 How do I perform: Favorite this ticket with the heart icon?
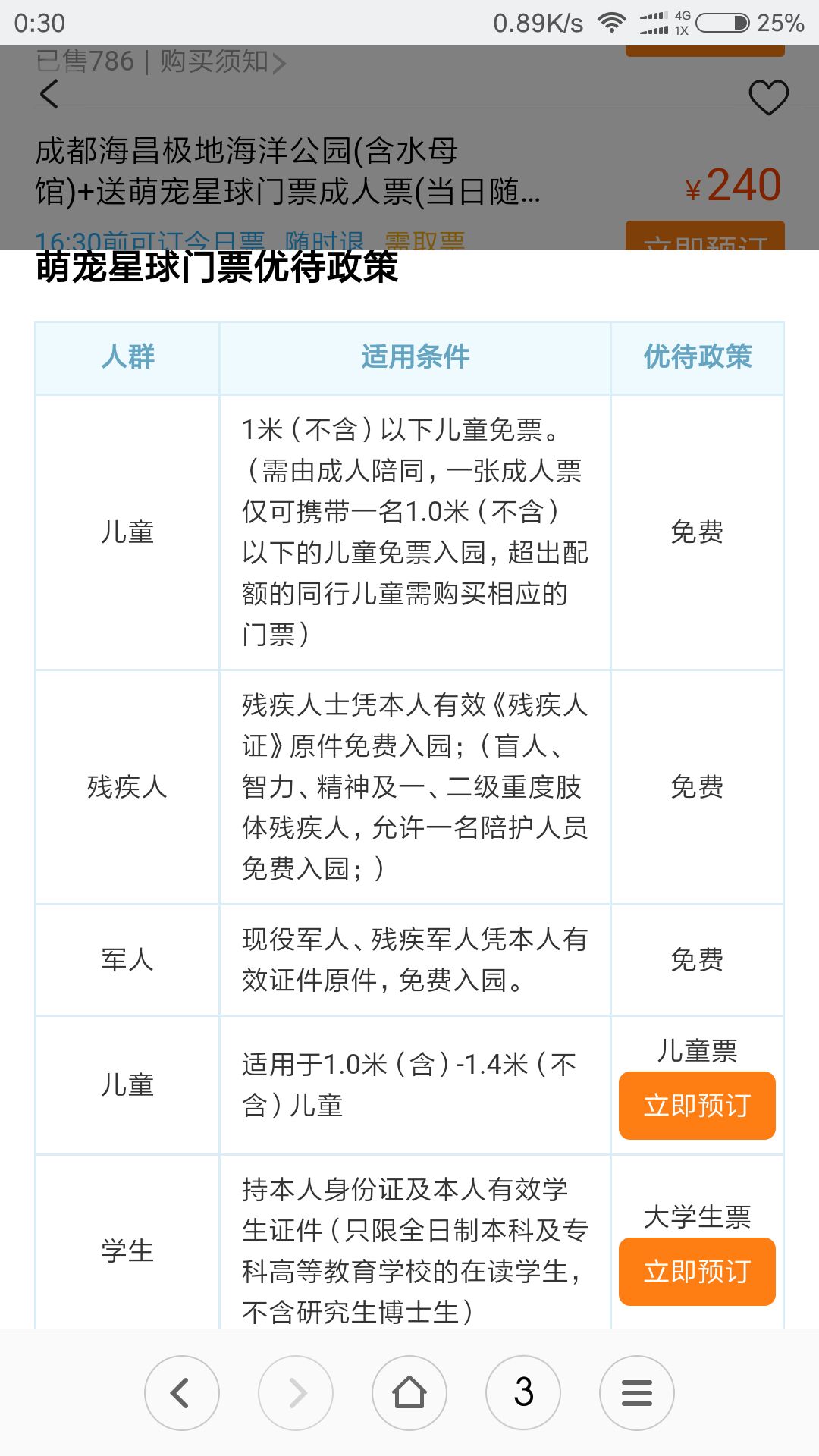768,97
